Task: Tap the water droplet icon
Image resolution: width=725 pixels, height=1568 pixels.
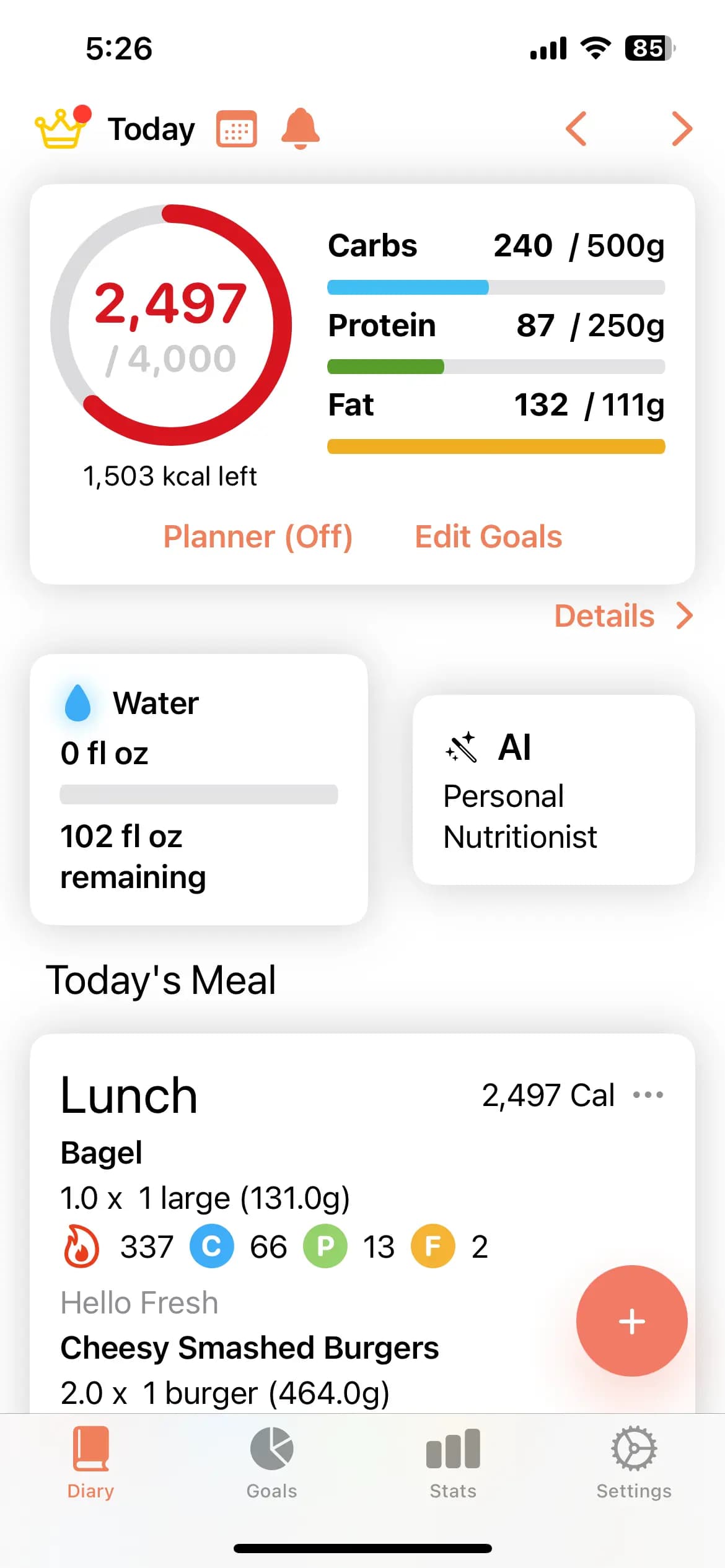Action: click(77, 703)
